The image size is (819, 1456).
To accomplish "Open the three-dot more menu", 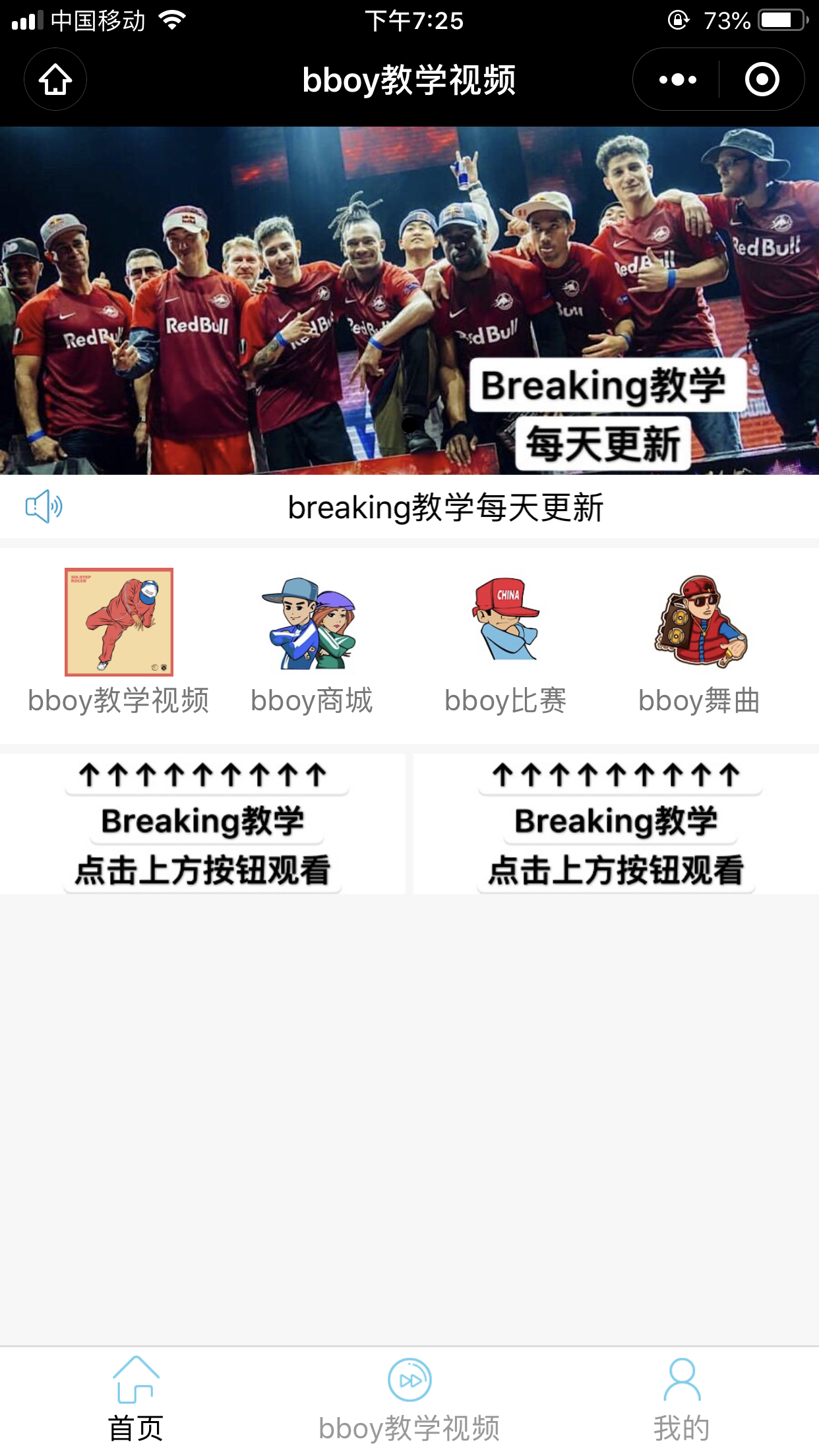I will 677,80.
